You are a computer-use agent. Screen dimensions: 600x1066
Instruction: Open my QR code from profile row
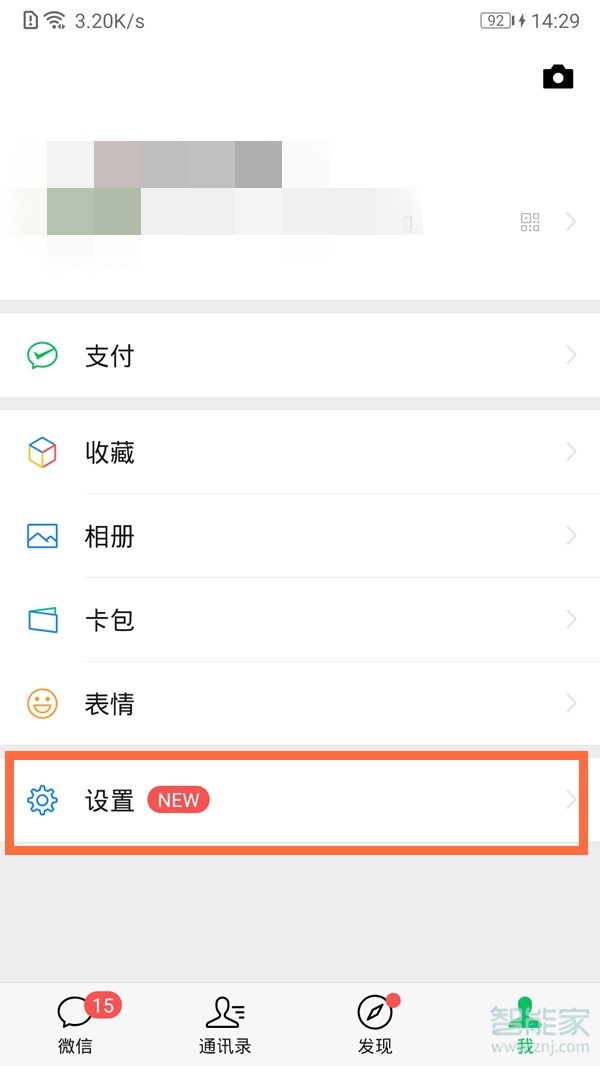[x=530, y=222]
